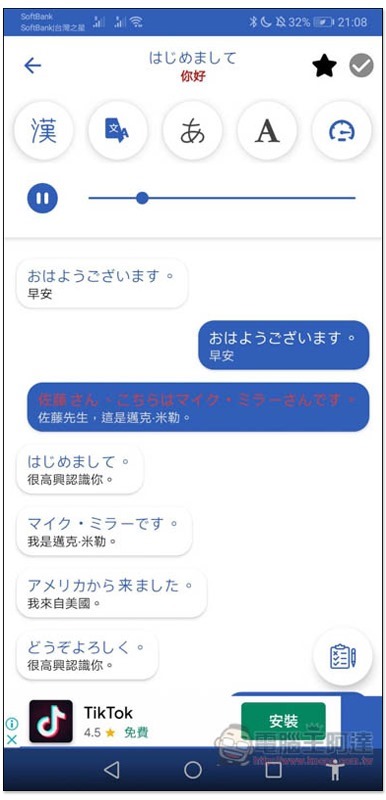
Task: Play the はじめまして sentence bubble
Action: pyautogui.click(x=80, y=469)
